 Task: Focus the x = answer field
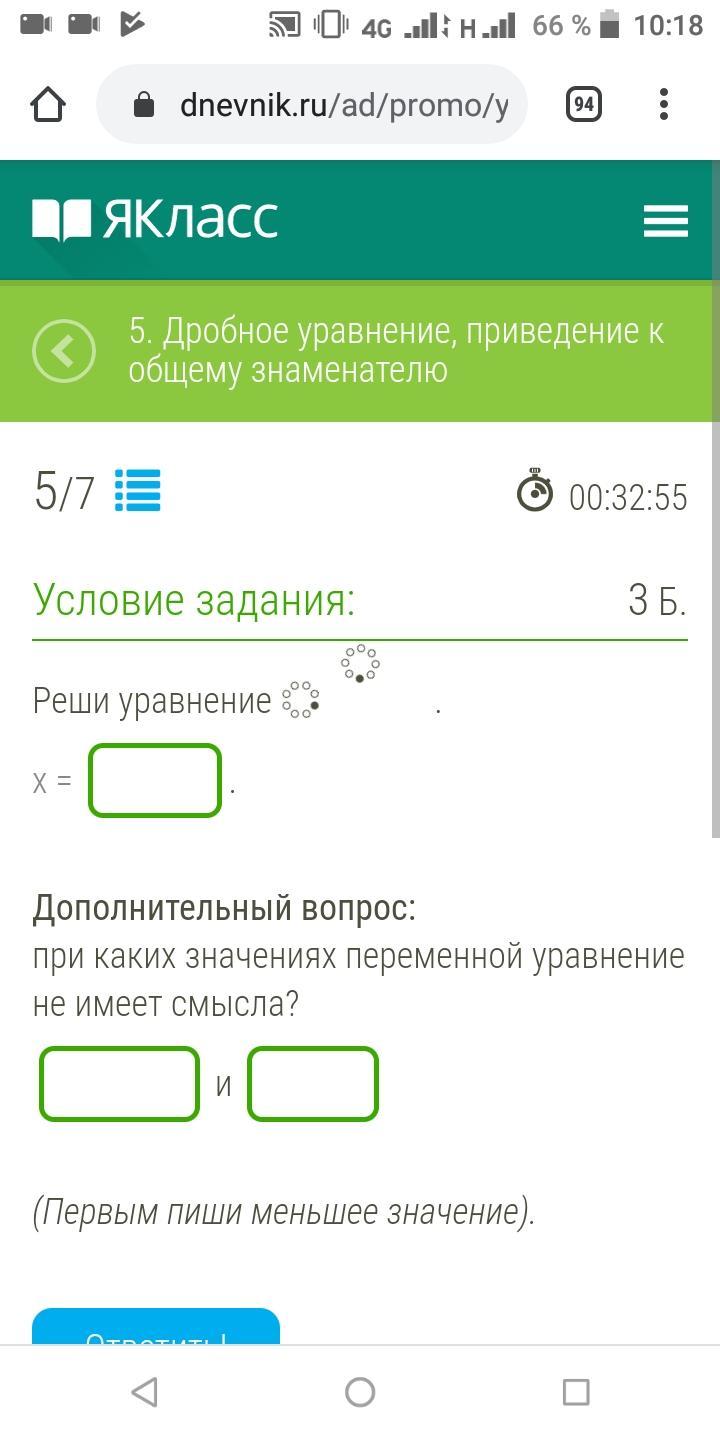pyautogui.click(x=155, y=780)
